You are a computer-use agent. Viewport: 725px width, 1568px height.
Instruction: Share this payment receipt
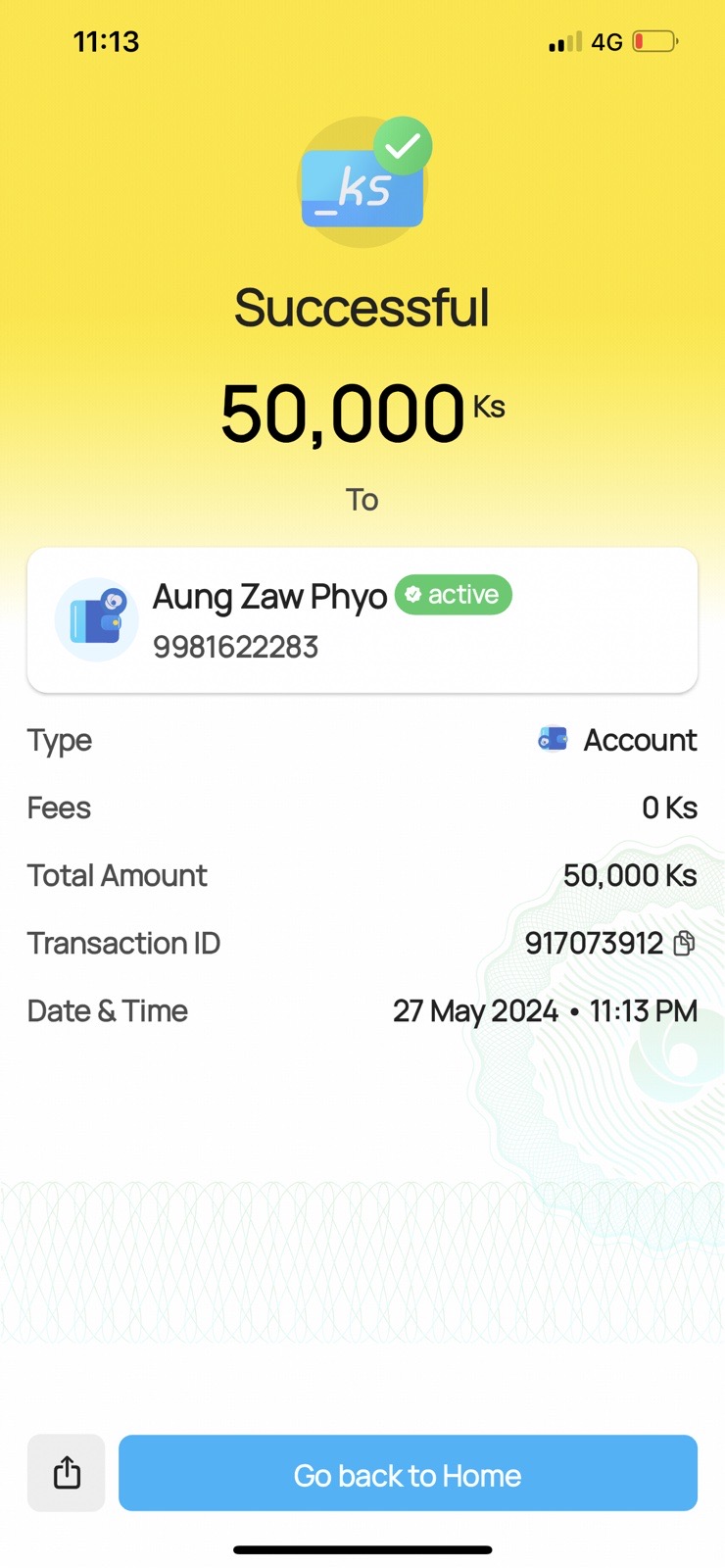point(67,1473)
